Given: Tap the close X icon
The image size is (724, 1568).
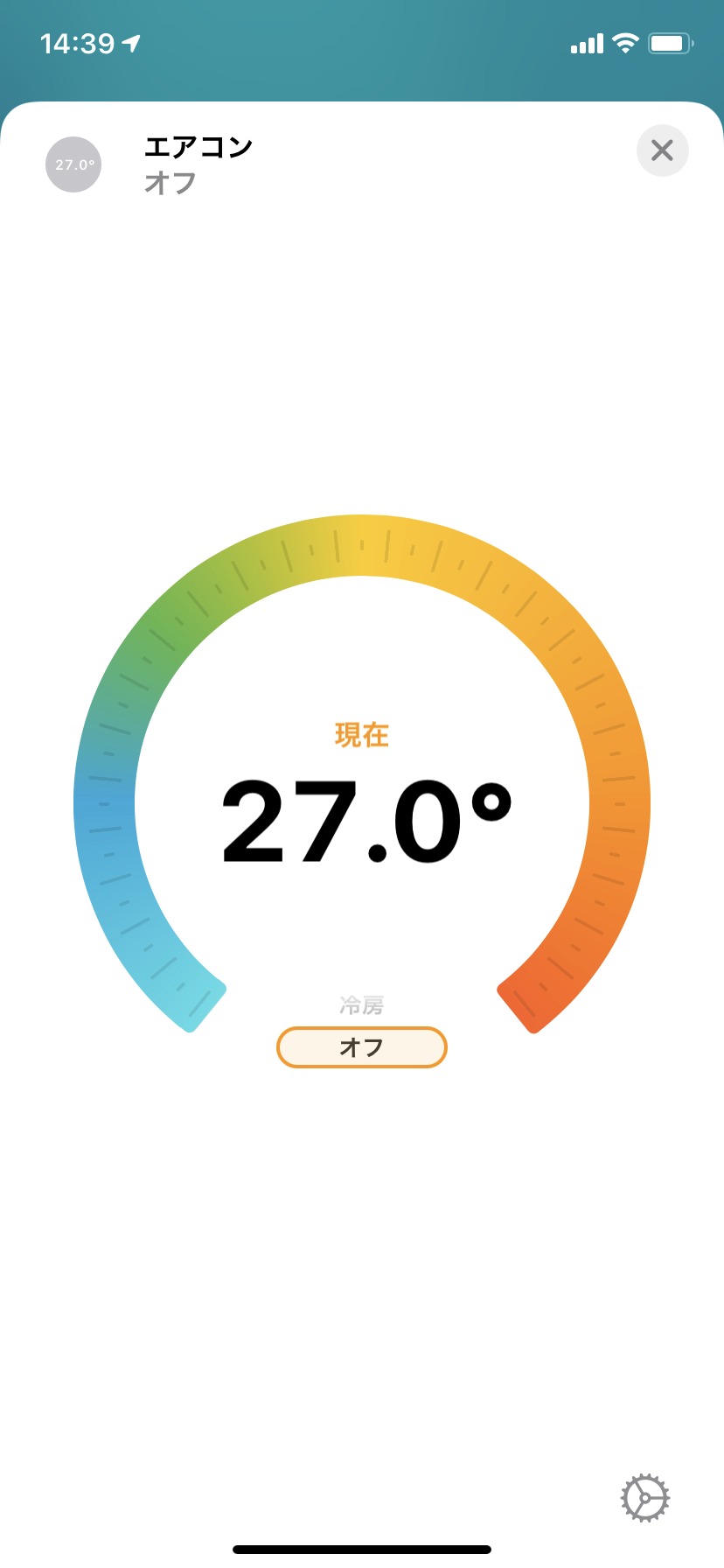Looking at the screenshot, I should coord(662,150).
